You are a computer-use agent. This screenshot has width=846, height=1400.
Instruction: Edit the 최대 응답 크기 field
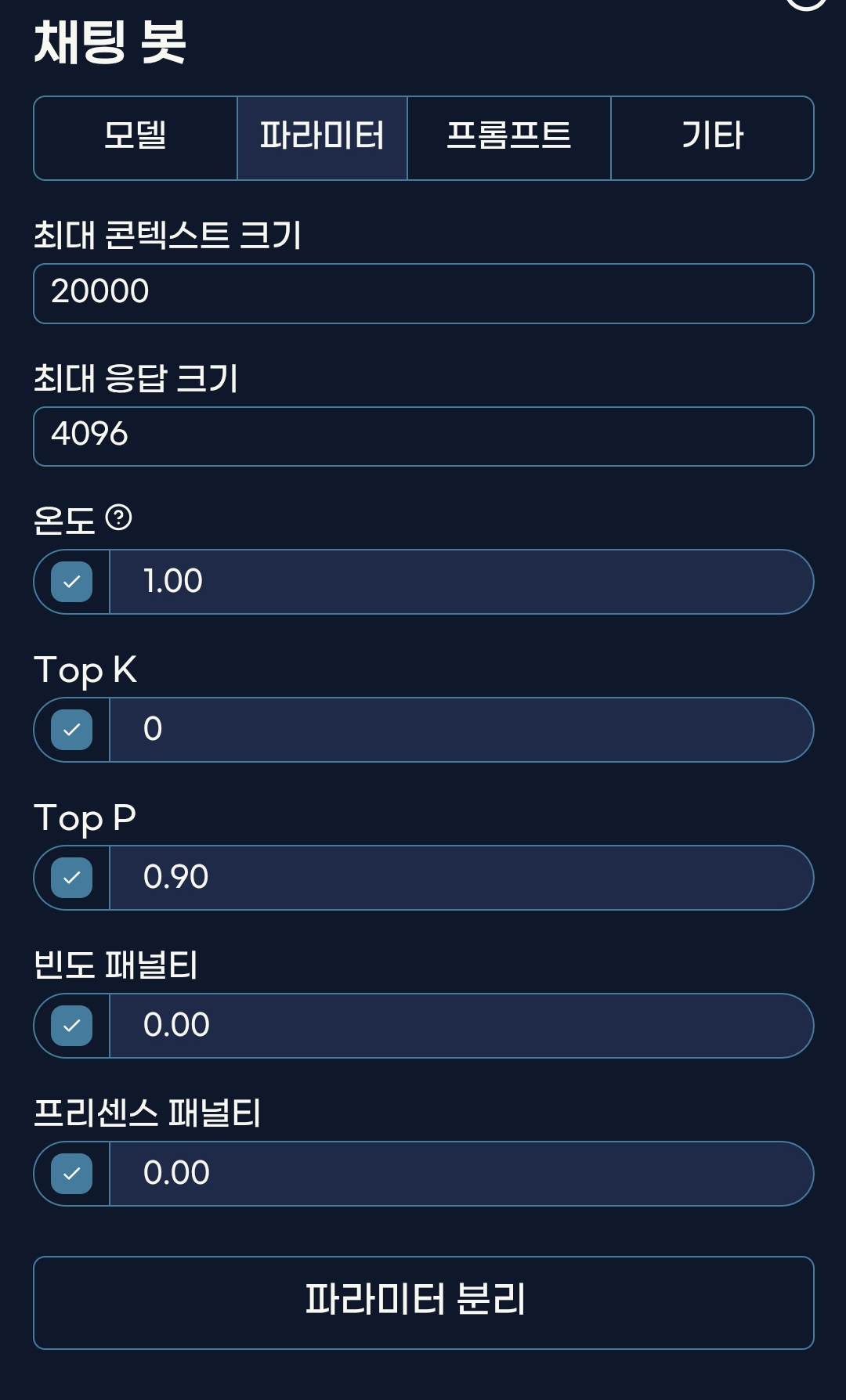pyautogui.click(x=423, y=436)
